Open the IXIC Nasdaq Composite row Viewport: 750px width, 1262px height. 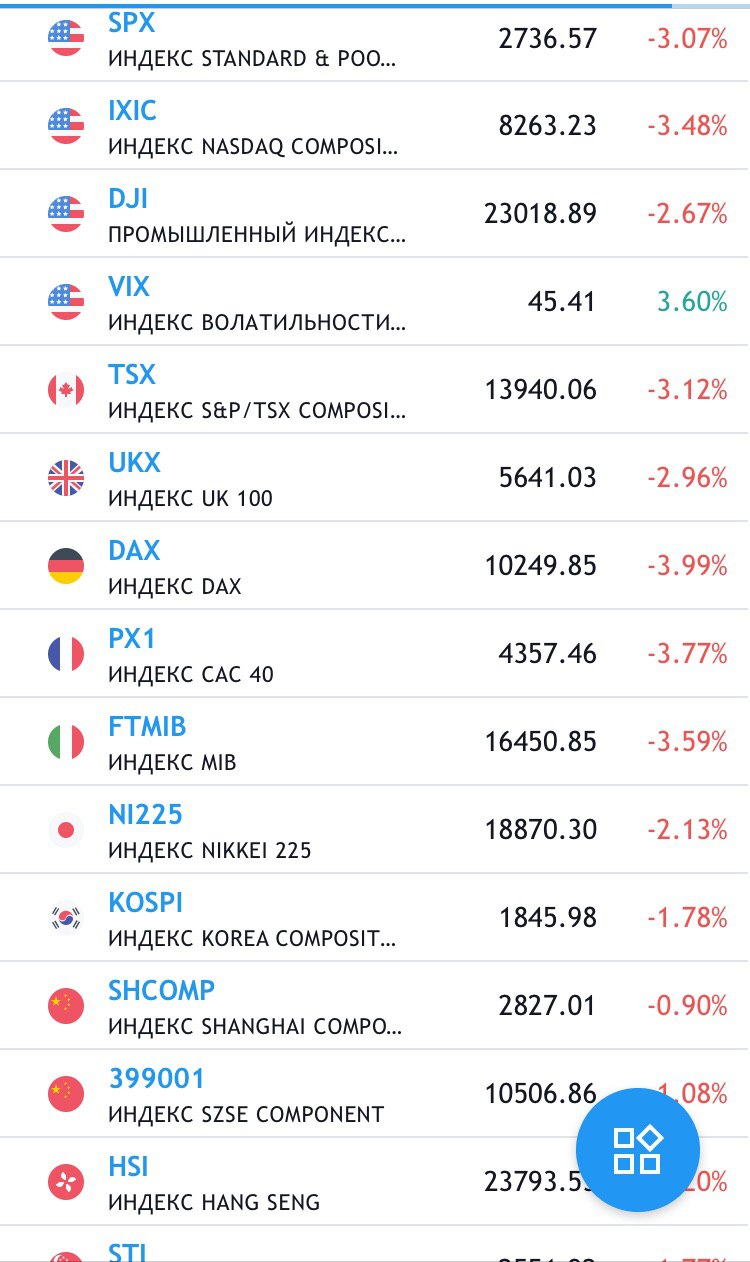pos(375,126)
